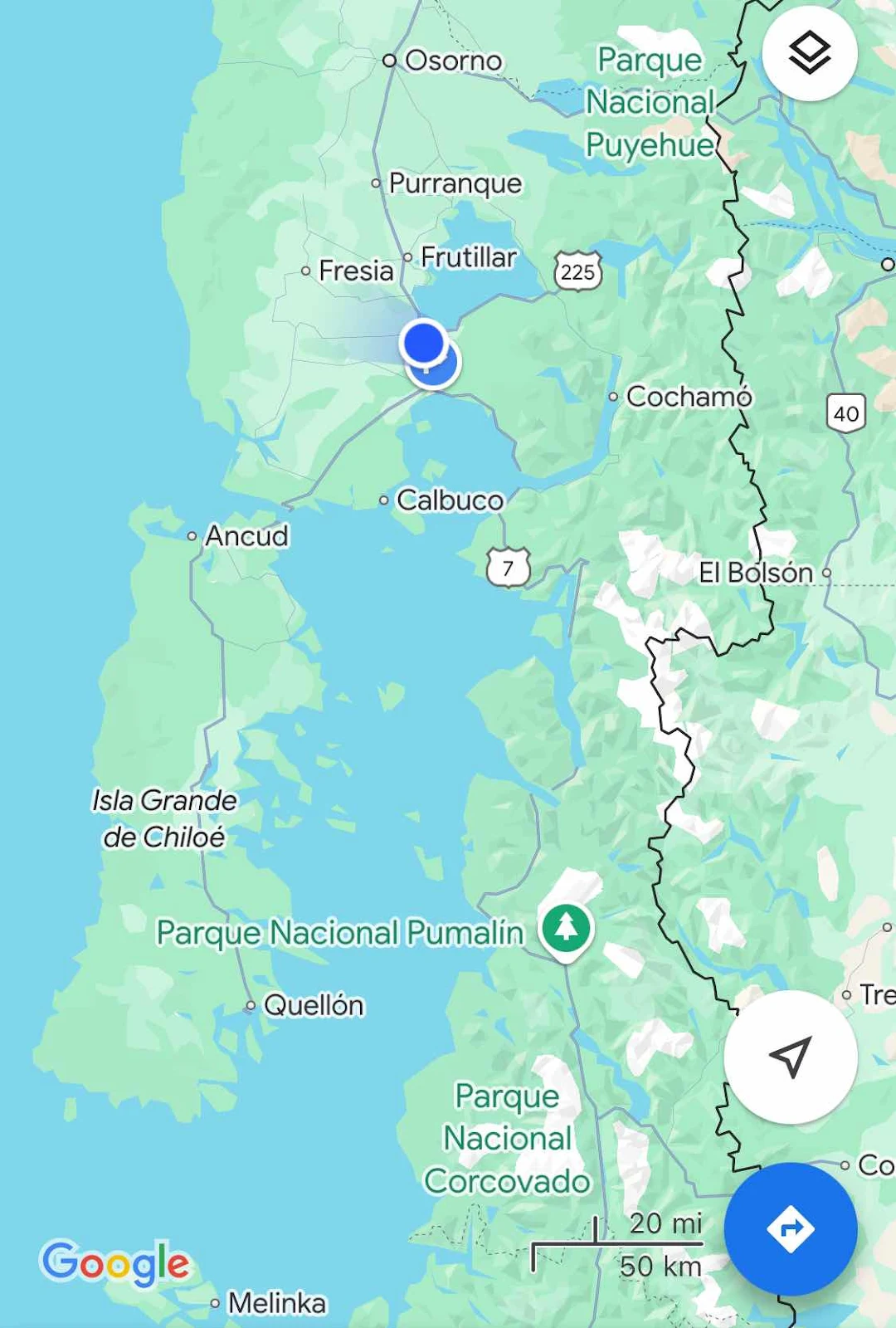Viewport: 896px width, 1328px height.
Task: Select the Parque Nacional Pumalín park marker
Action: pyautogui.click(x=567, y=928)
